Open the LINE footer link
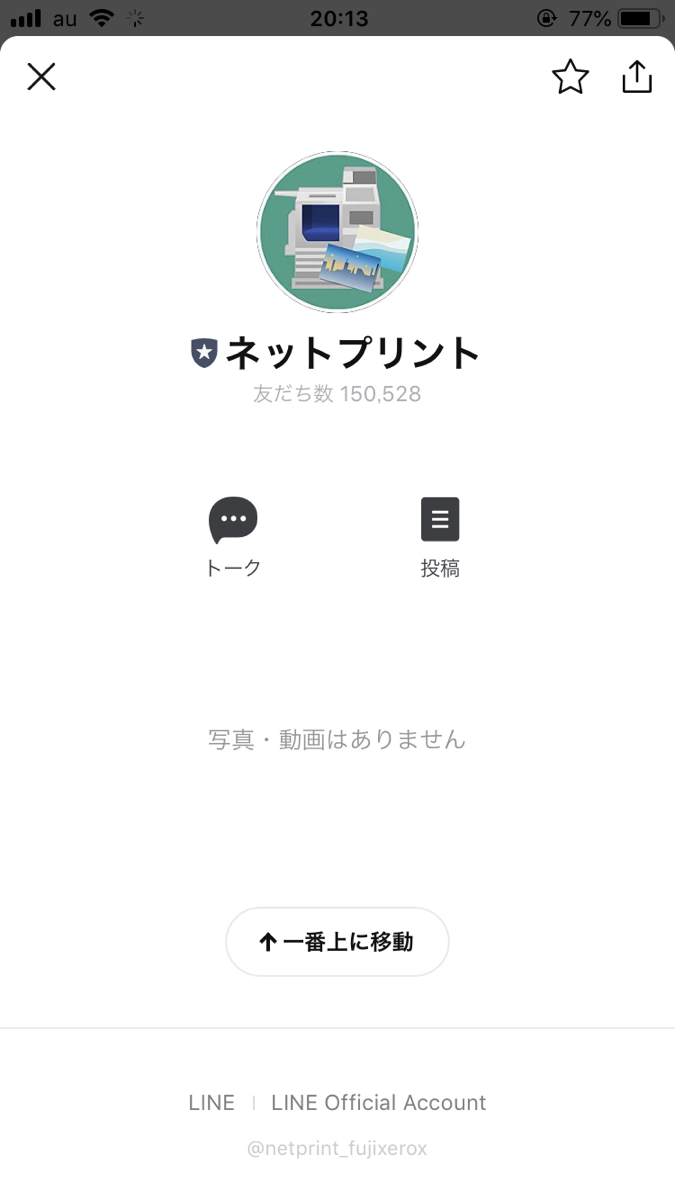675x1200 pixels. click(x=211, y=1102)
